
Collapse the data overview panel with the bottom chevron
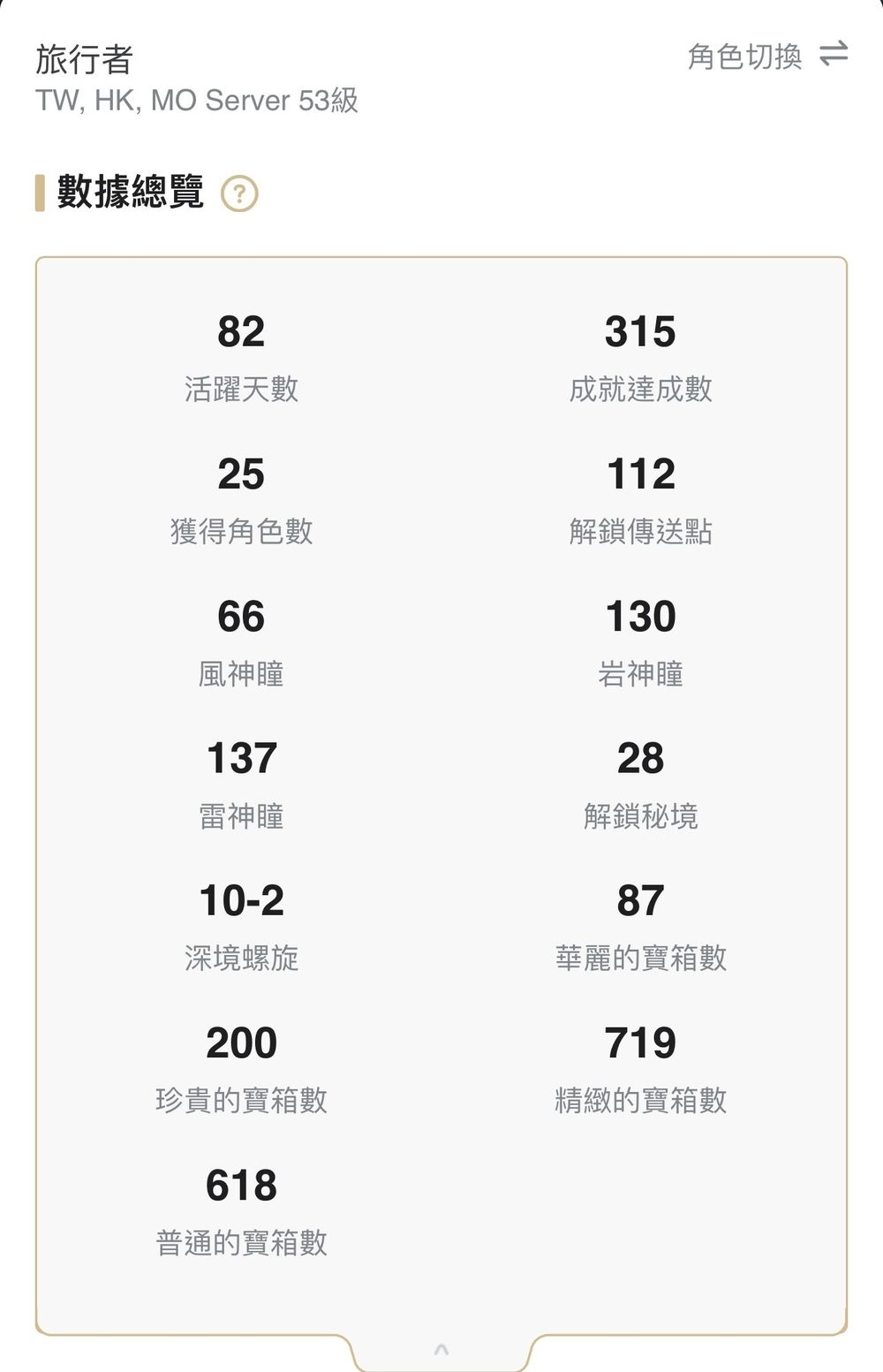point(441,1349)
